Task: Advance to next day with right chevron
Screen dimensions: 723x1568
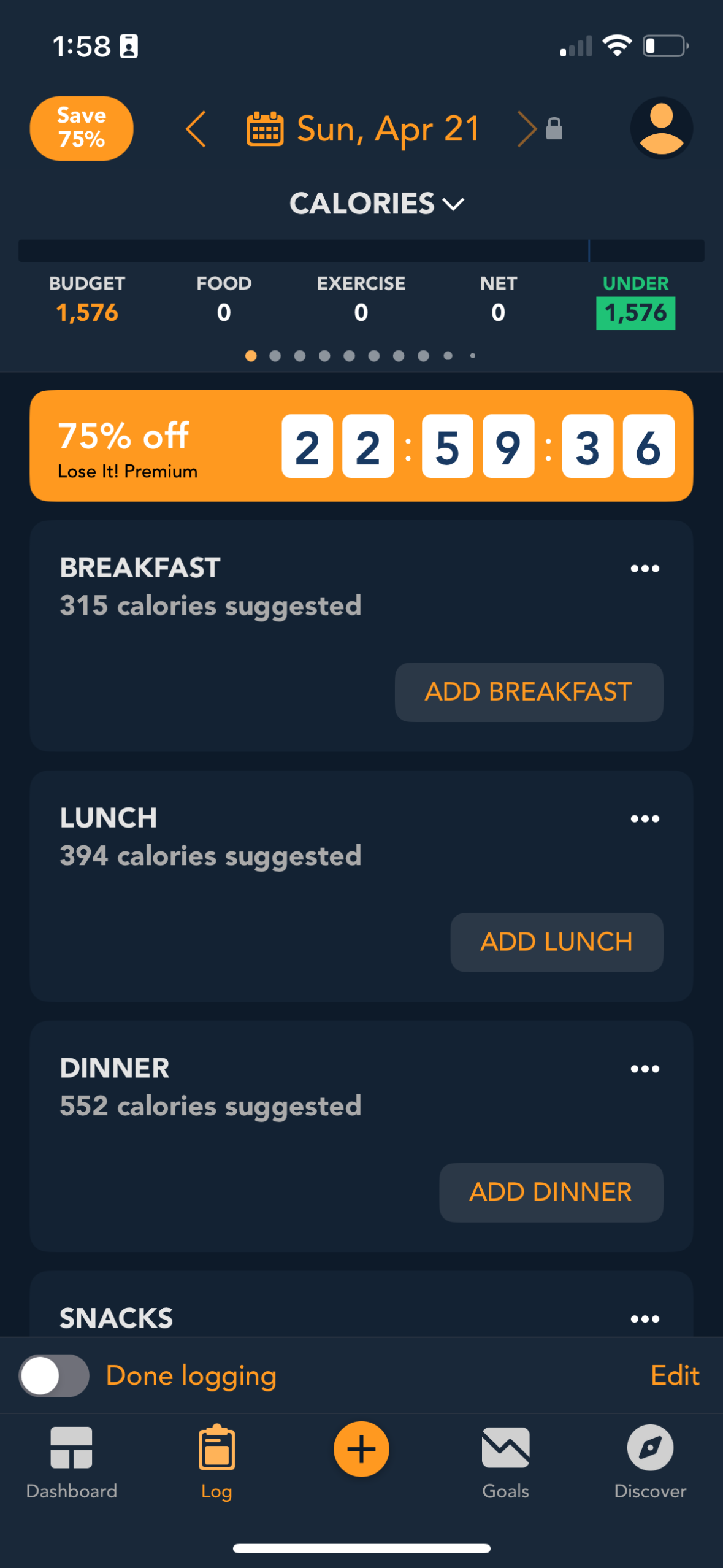Action: point(526,129)
